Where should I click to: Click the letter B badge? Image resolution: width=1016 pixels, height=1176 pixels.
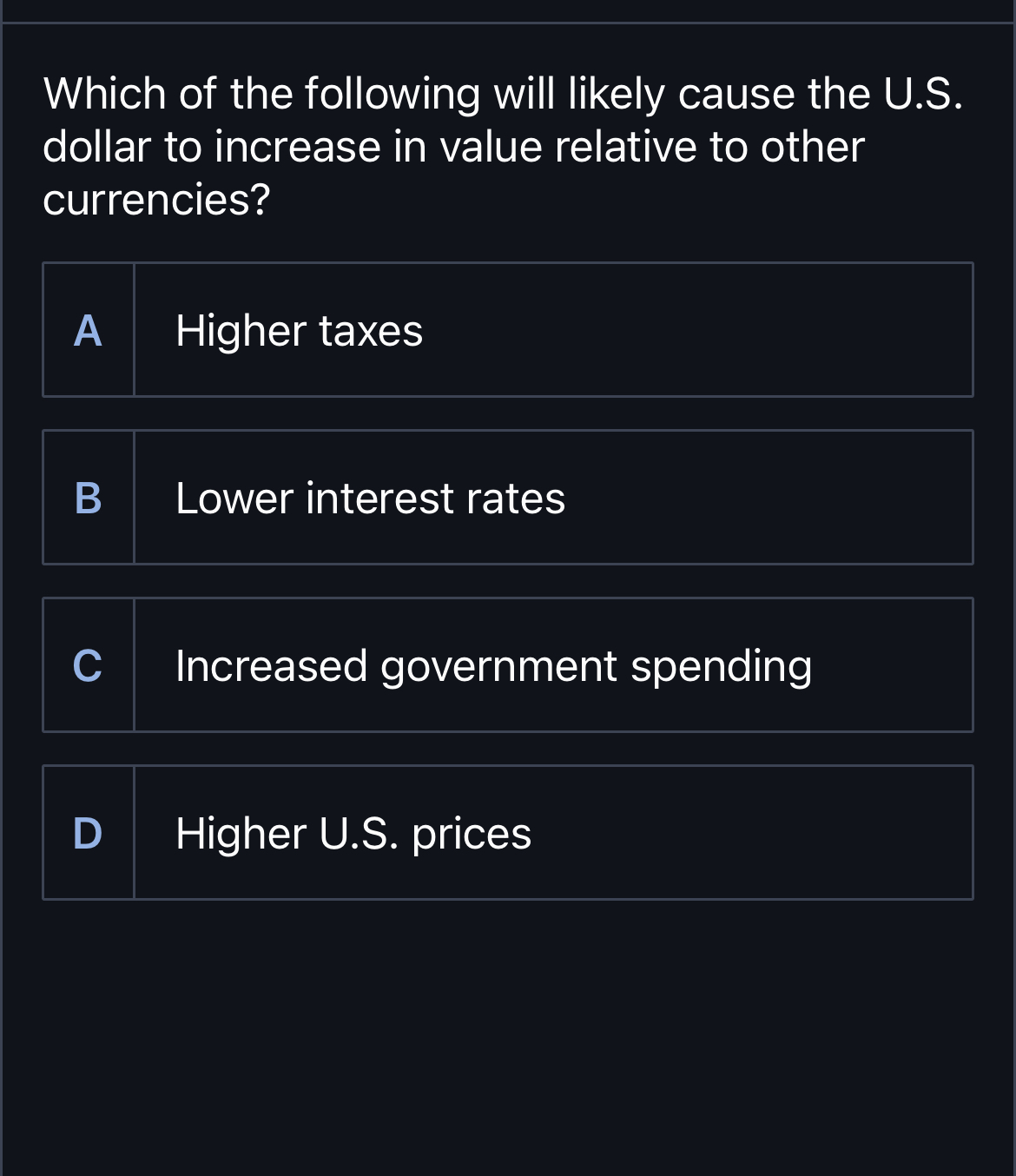[x=88, y=497]
